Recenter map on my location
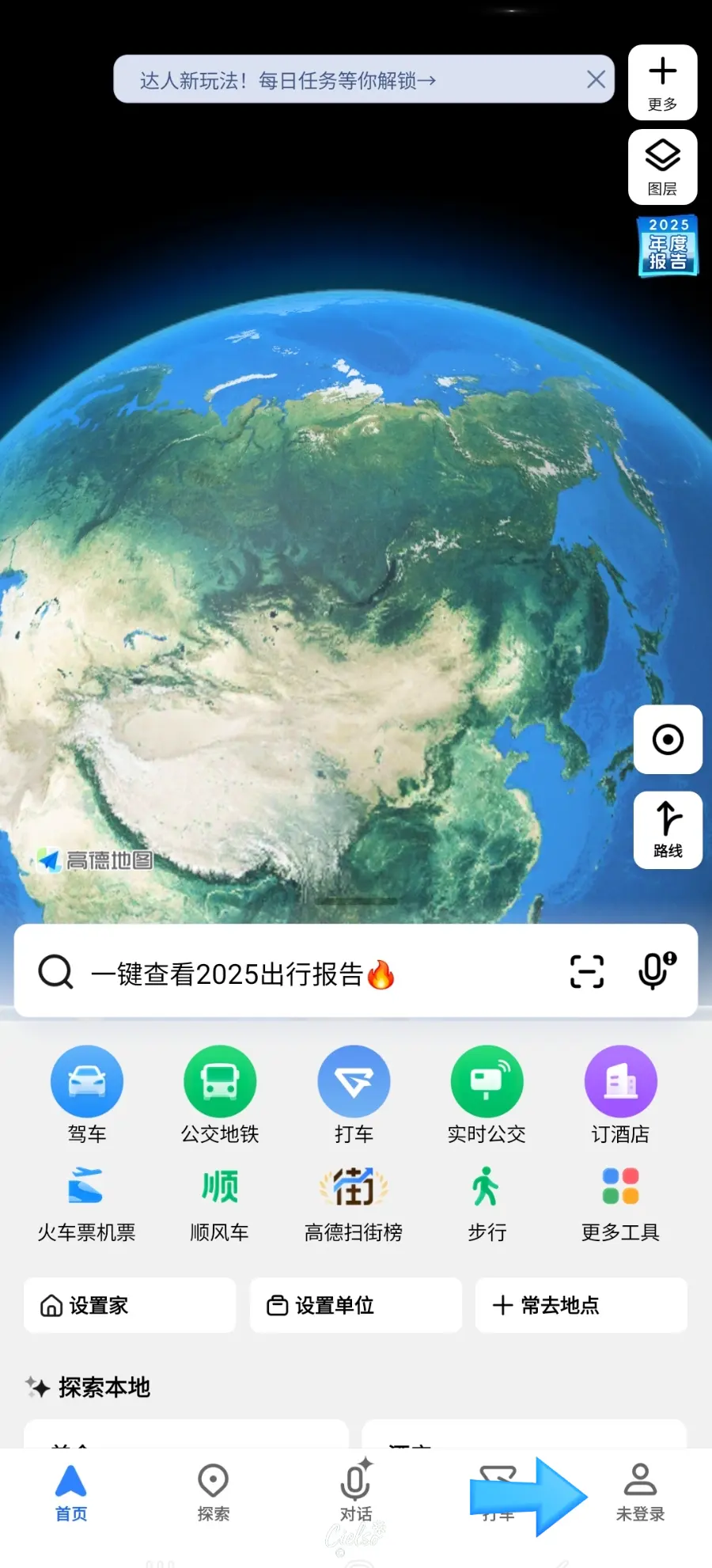The width and height of the screenshot is (712, 1568). (668, 739)
